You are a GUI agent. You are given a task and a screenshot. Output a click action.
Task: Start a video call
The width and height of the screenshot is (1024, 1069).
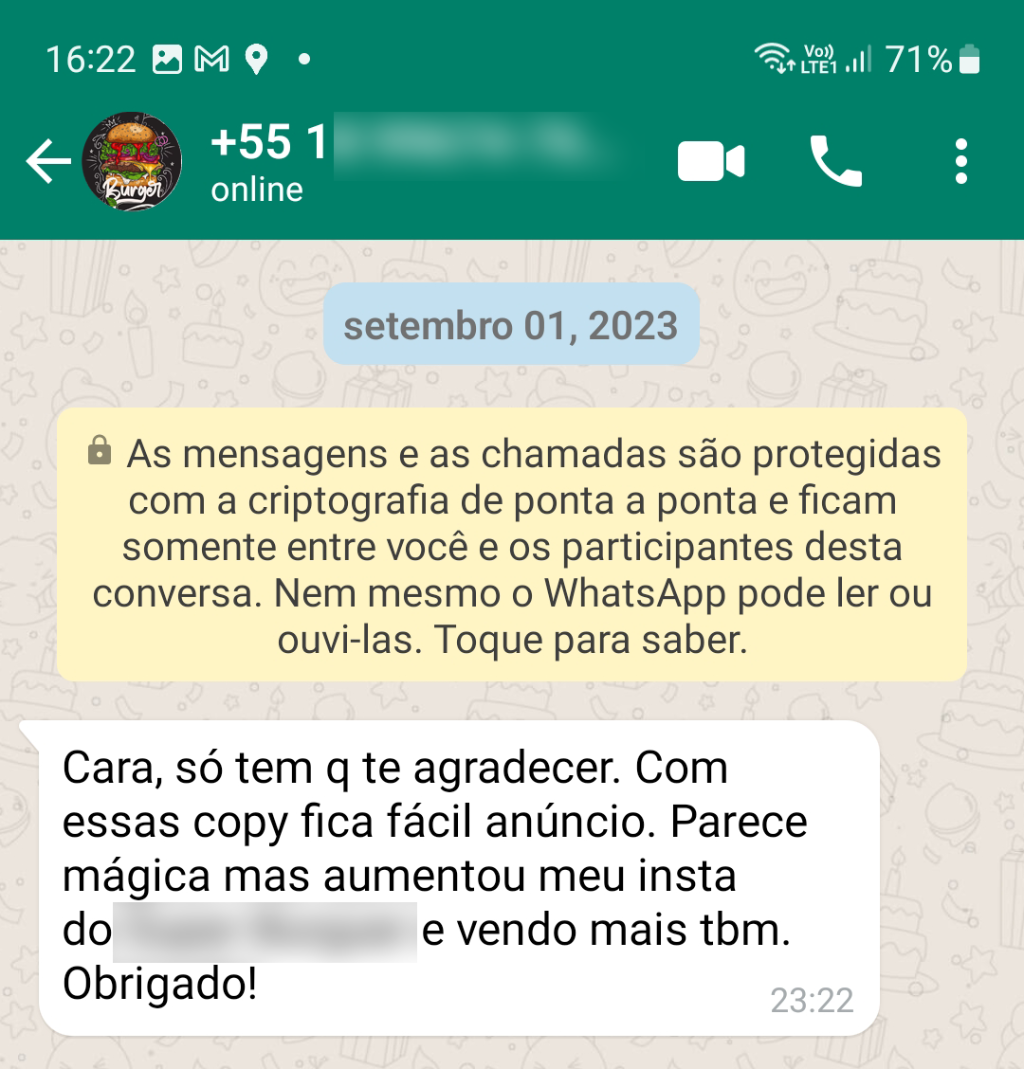(711, 161)
